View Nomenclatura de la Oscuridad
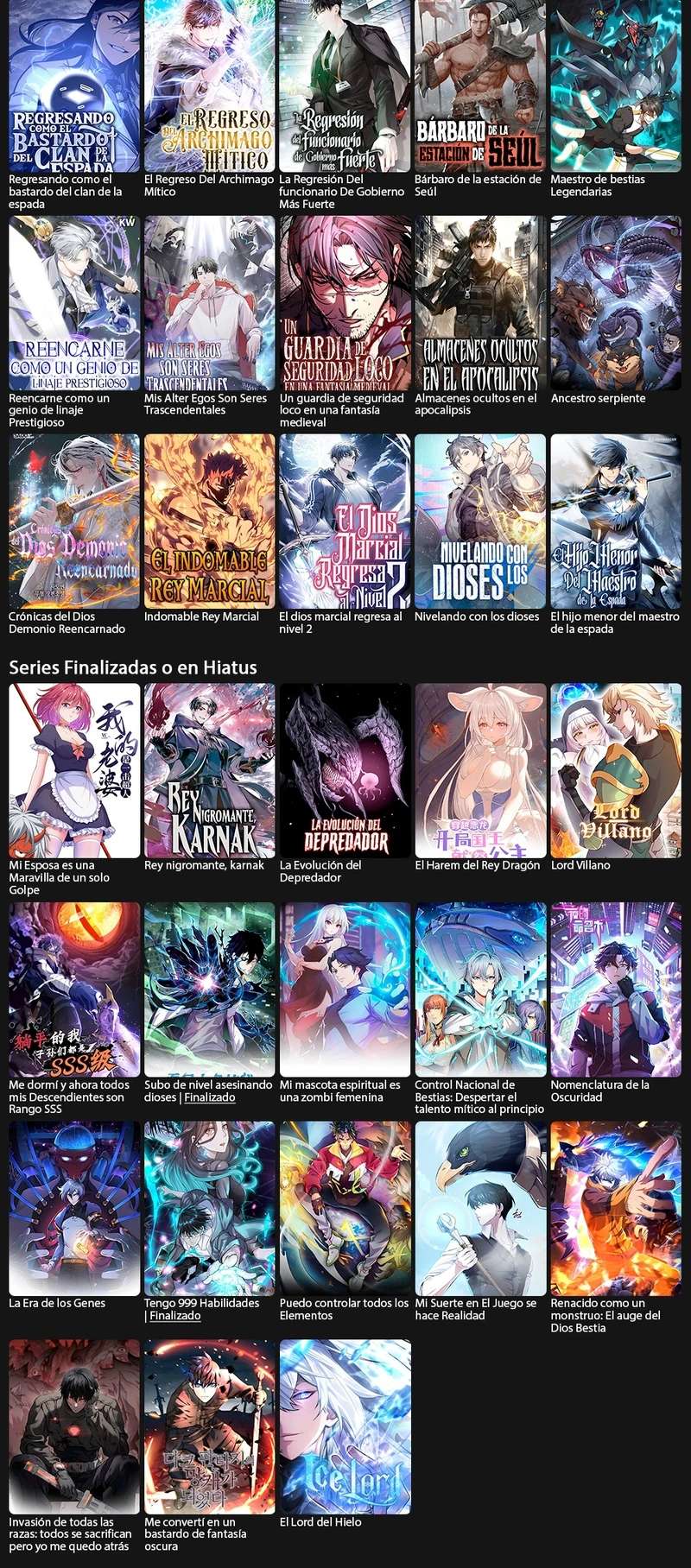691x1568 pixels. pos(616,989)
